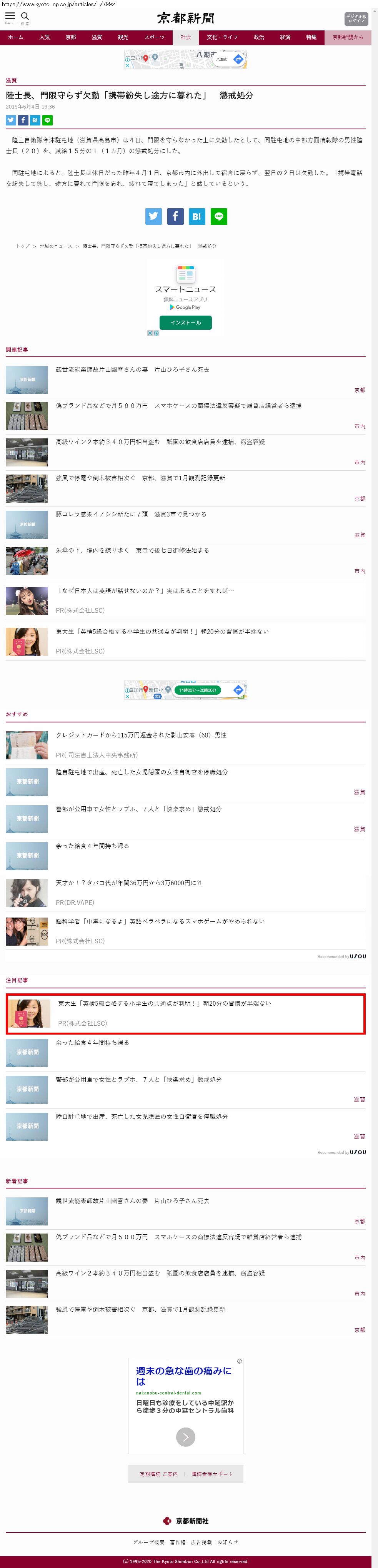Share via large Facebook icon under article
This screenshot has width=378, height=1568.
(175, 216)
